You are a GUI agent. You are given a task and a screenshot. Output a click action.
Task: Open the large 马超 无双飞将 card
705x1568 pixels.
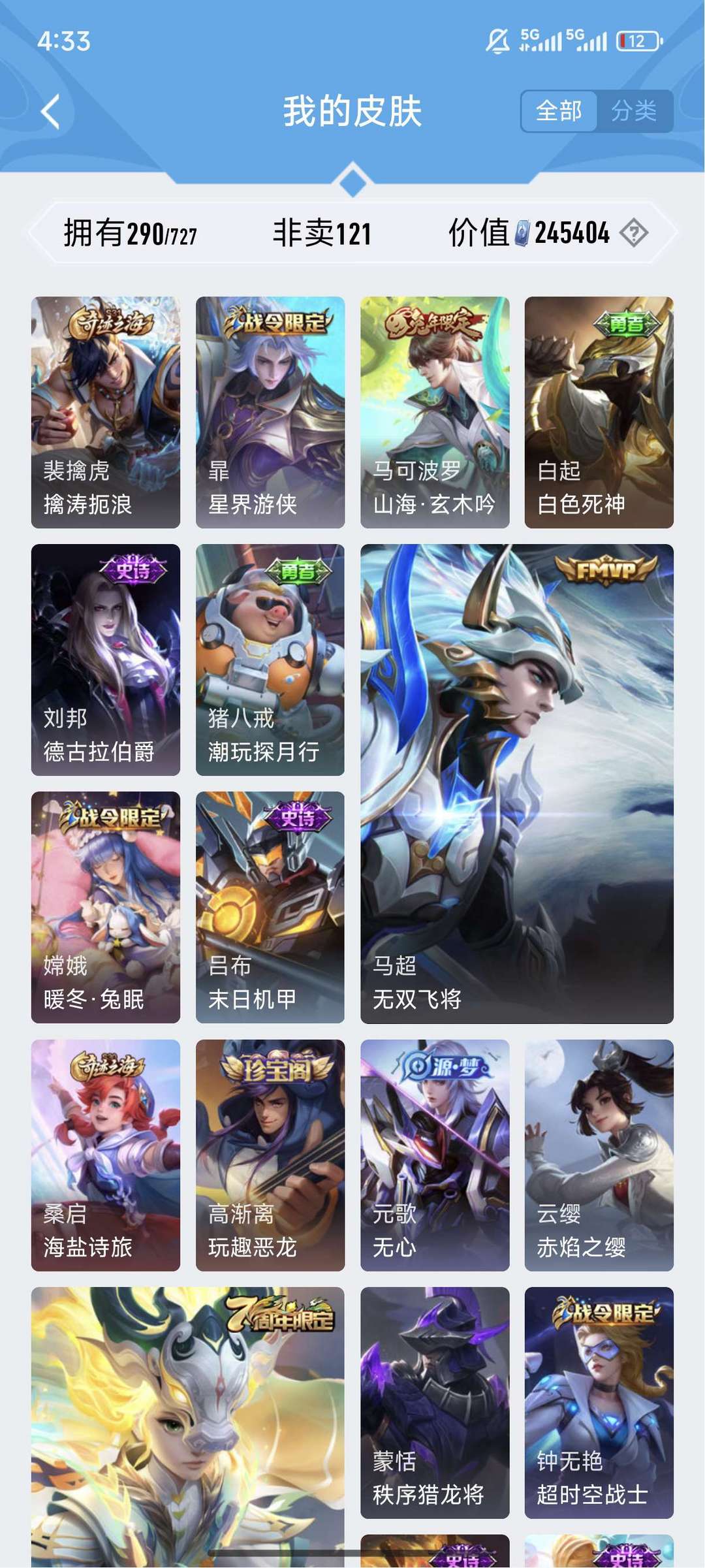click(517, 784)
